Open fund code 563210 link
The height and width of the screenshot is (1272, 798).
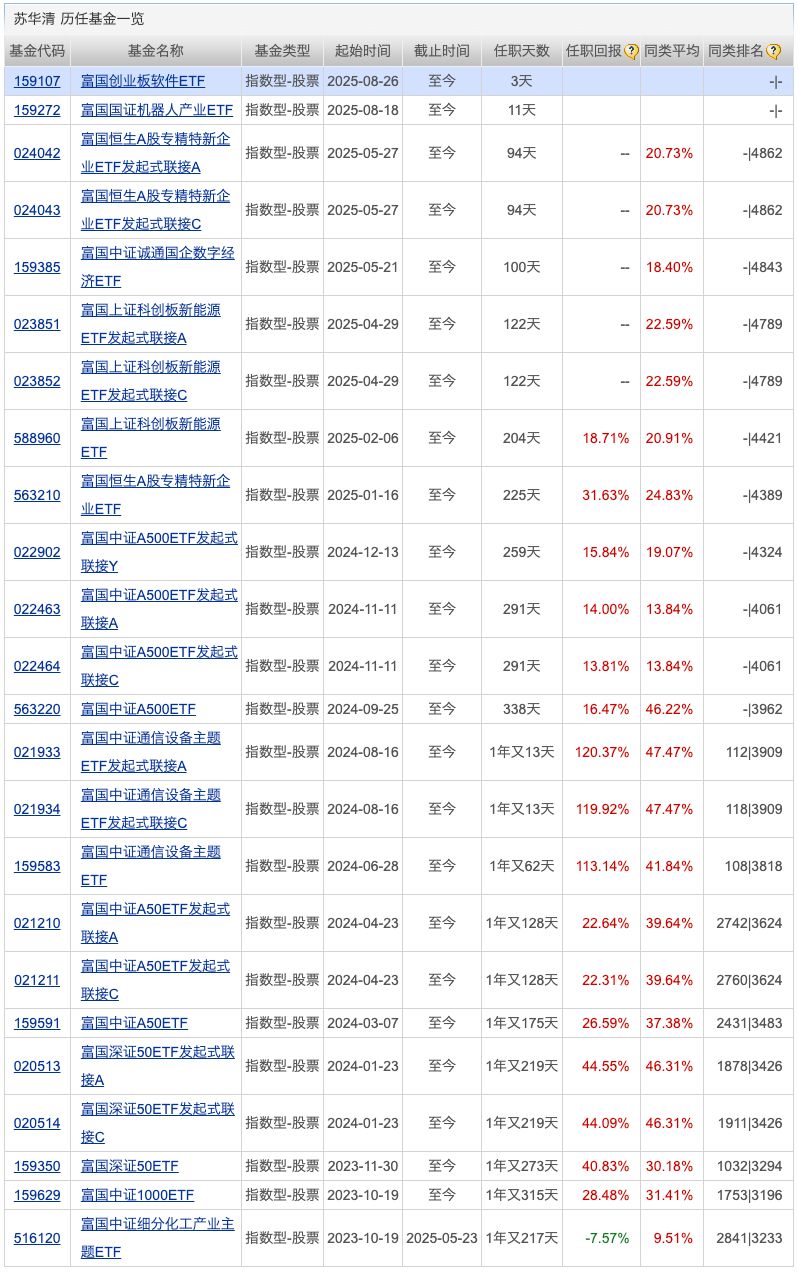37,495
